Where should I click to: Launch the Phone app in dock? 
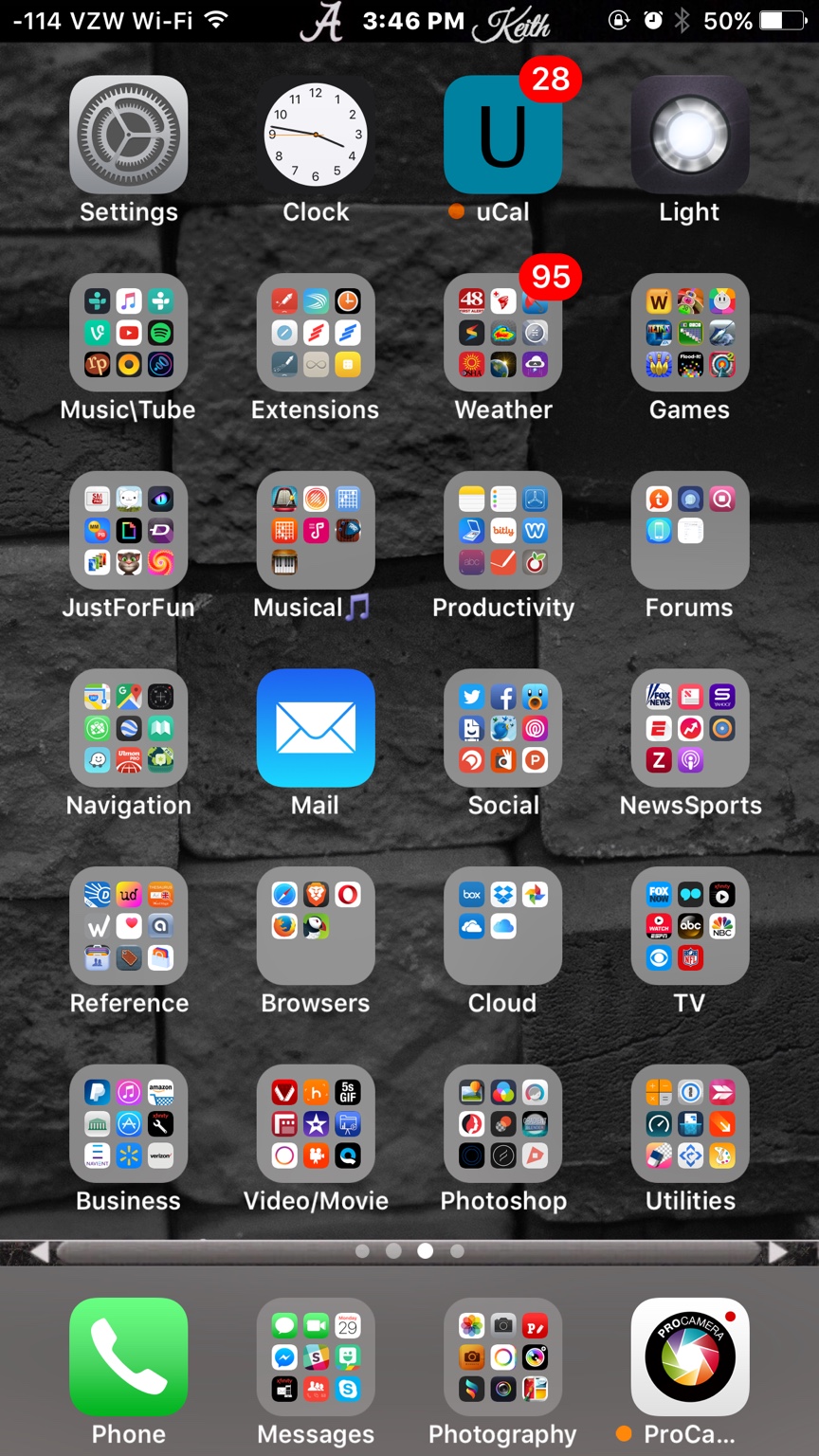(128, 1356)
